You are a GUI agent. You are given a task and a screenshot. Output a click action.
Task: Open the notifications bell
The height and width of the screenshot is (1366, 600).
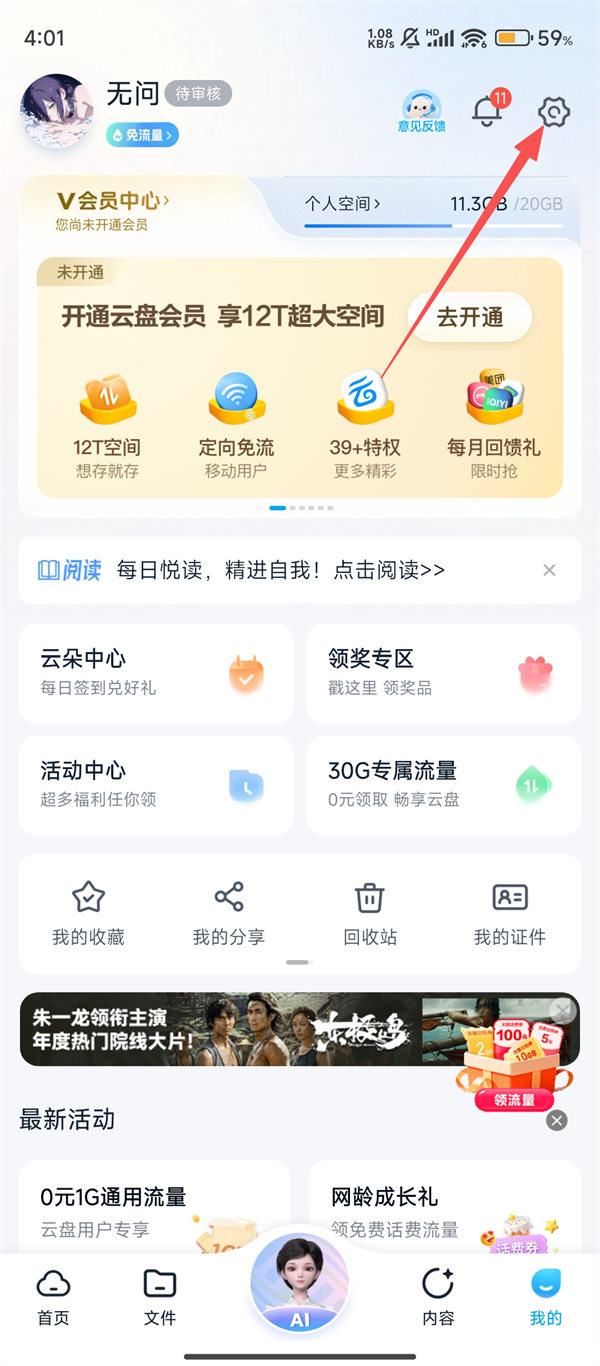coord(488,112)
